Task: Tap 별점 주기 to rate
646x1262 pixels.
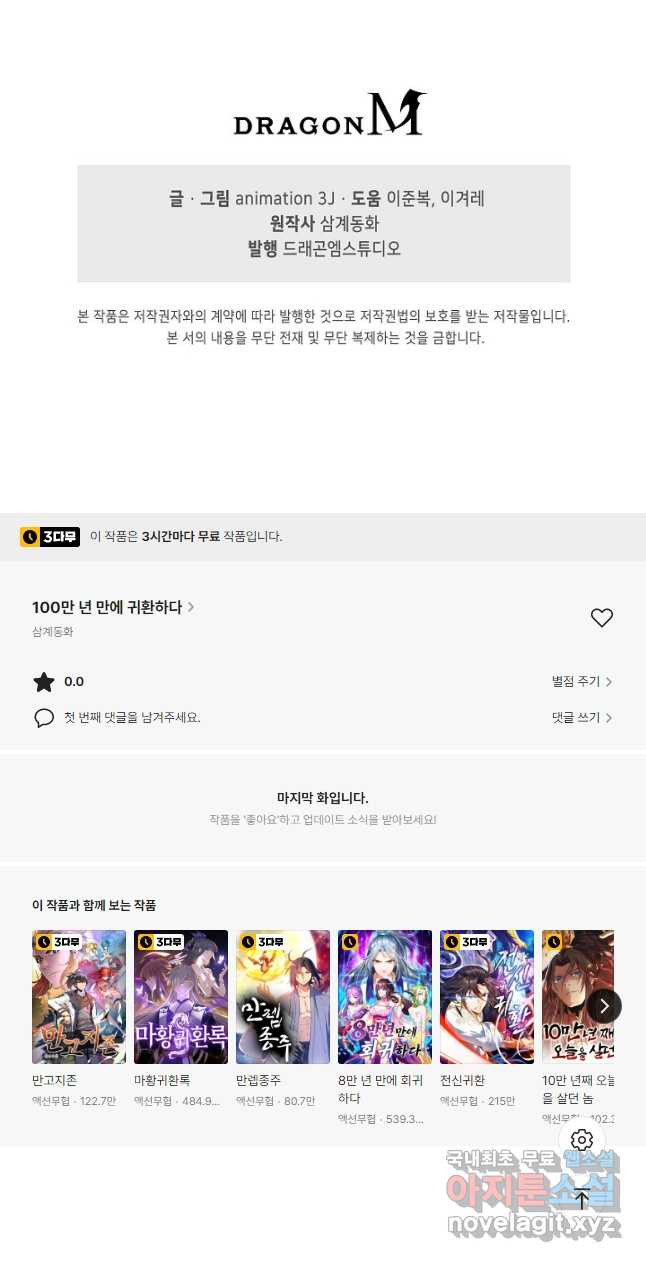Action: tap(581, 682)
